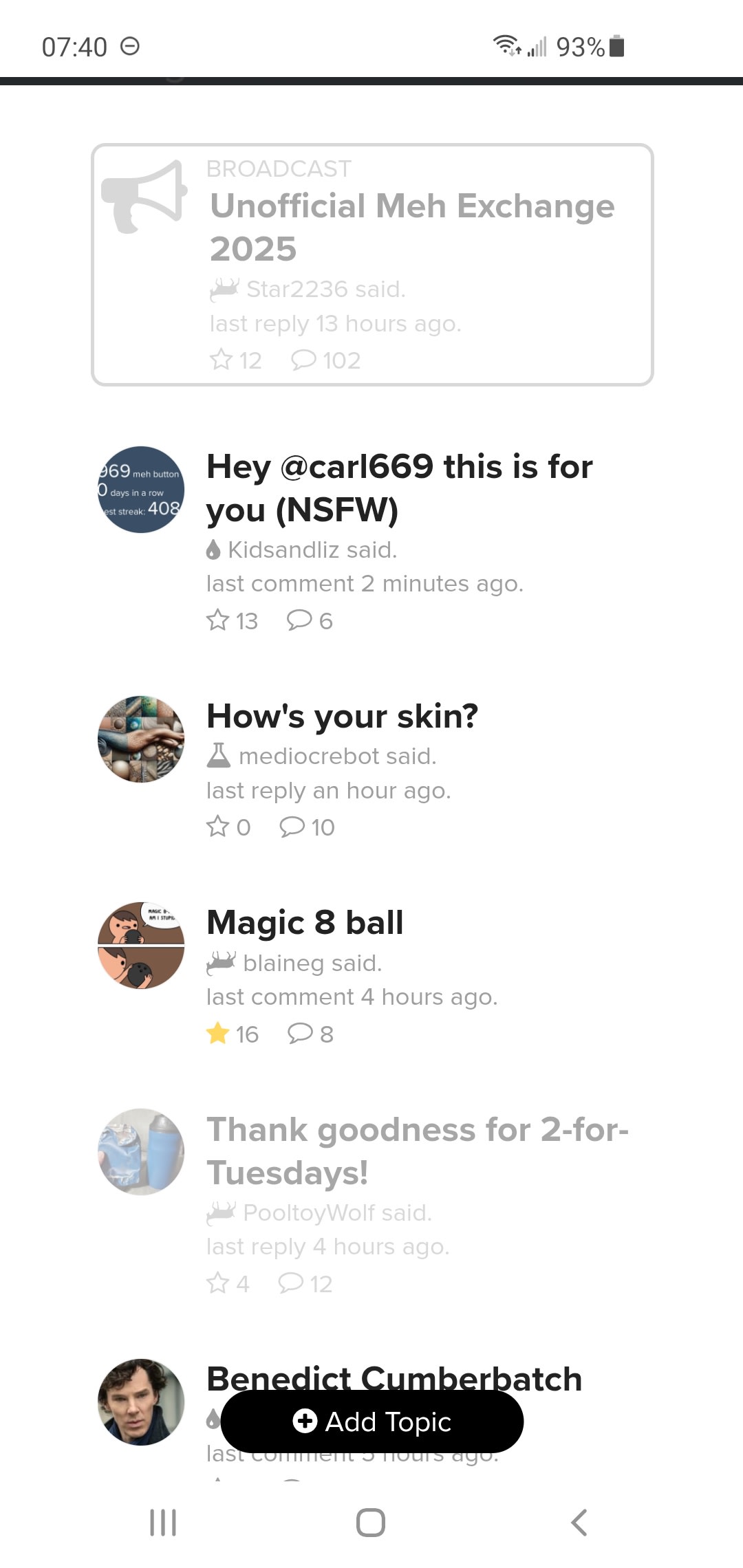Go back using the system back button
743x1568 pixels.
tap(579, 1522)
